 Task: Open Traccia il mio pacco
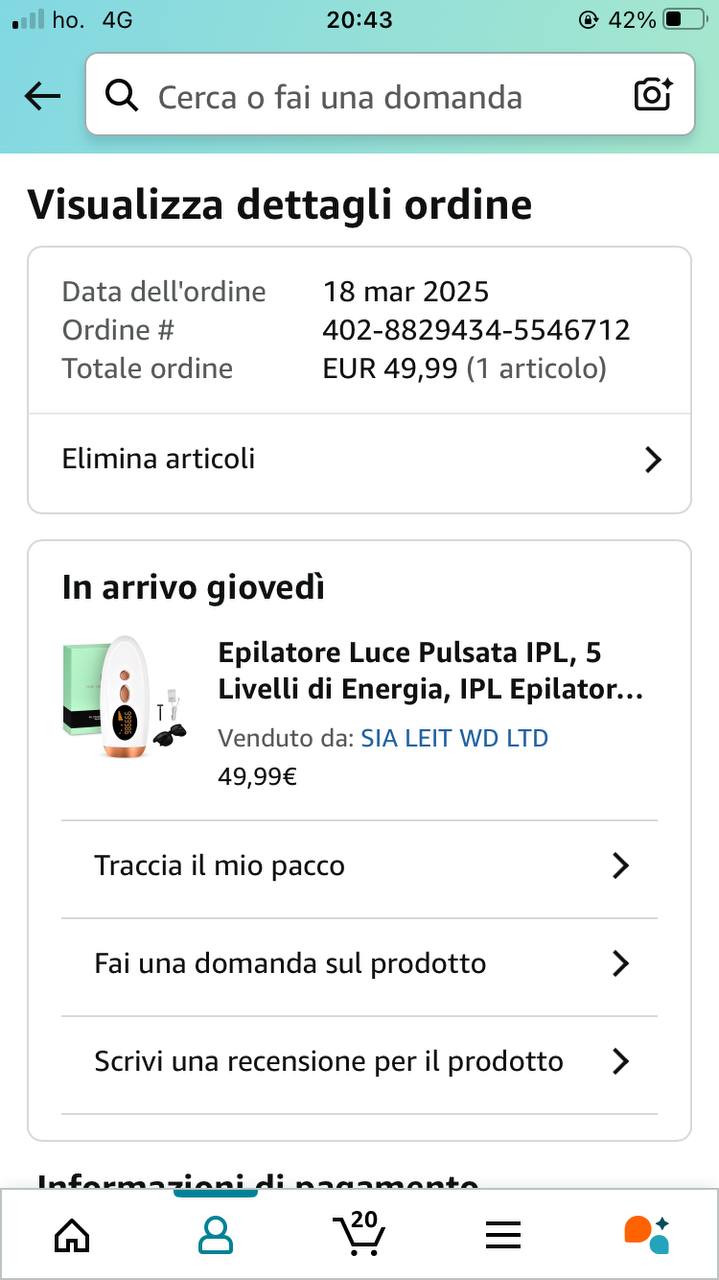tap(359, 866)
